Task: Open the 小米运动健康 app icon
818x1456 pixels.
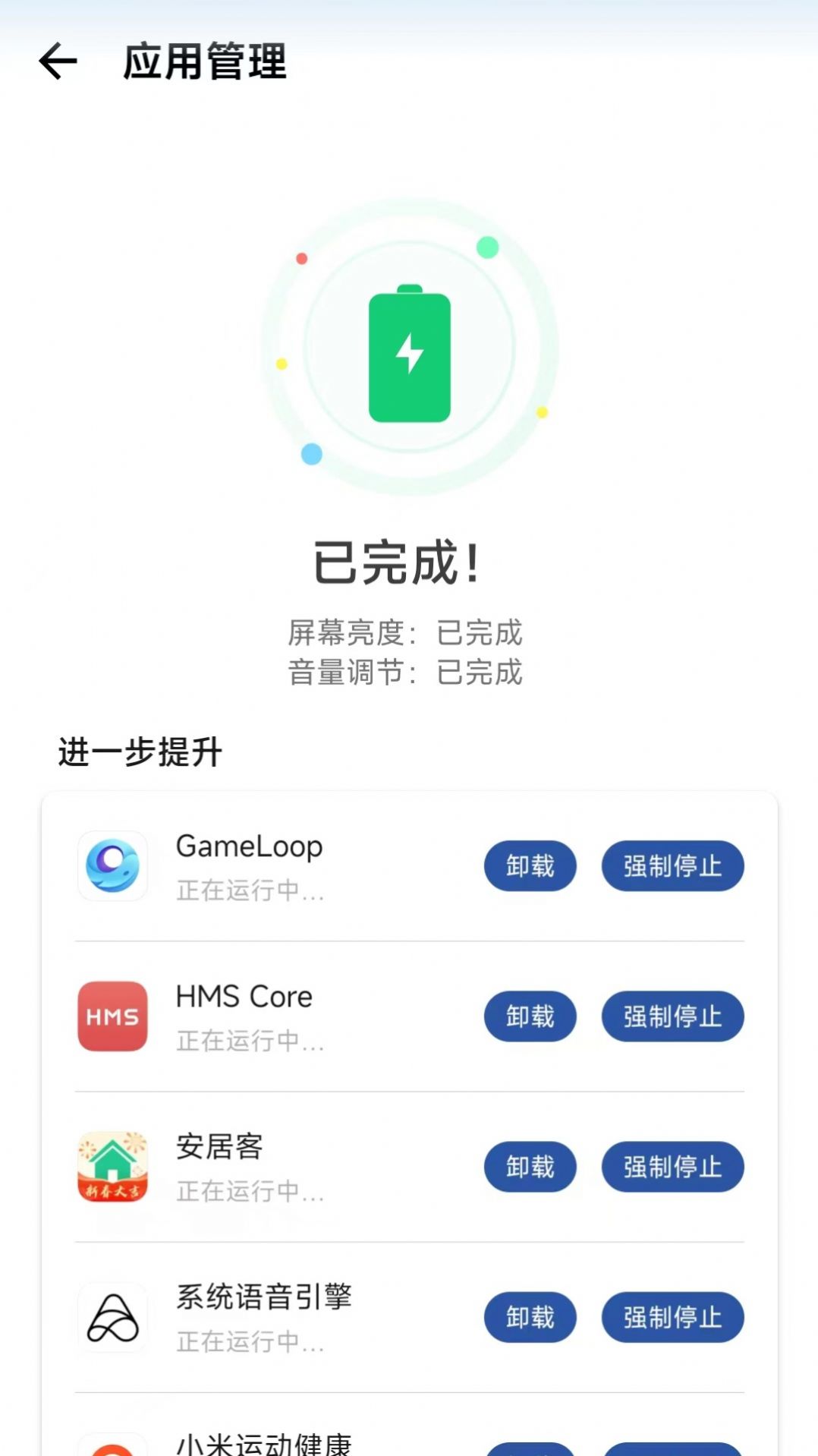Action: tap(112, 1446)
